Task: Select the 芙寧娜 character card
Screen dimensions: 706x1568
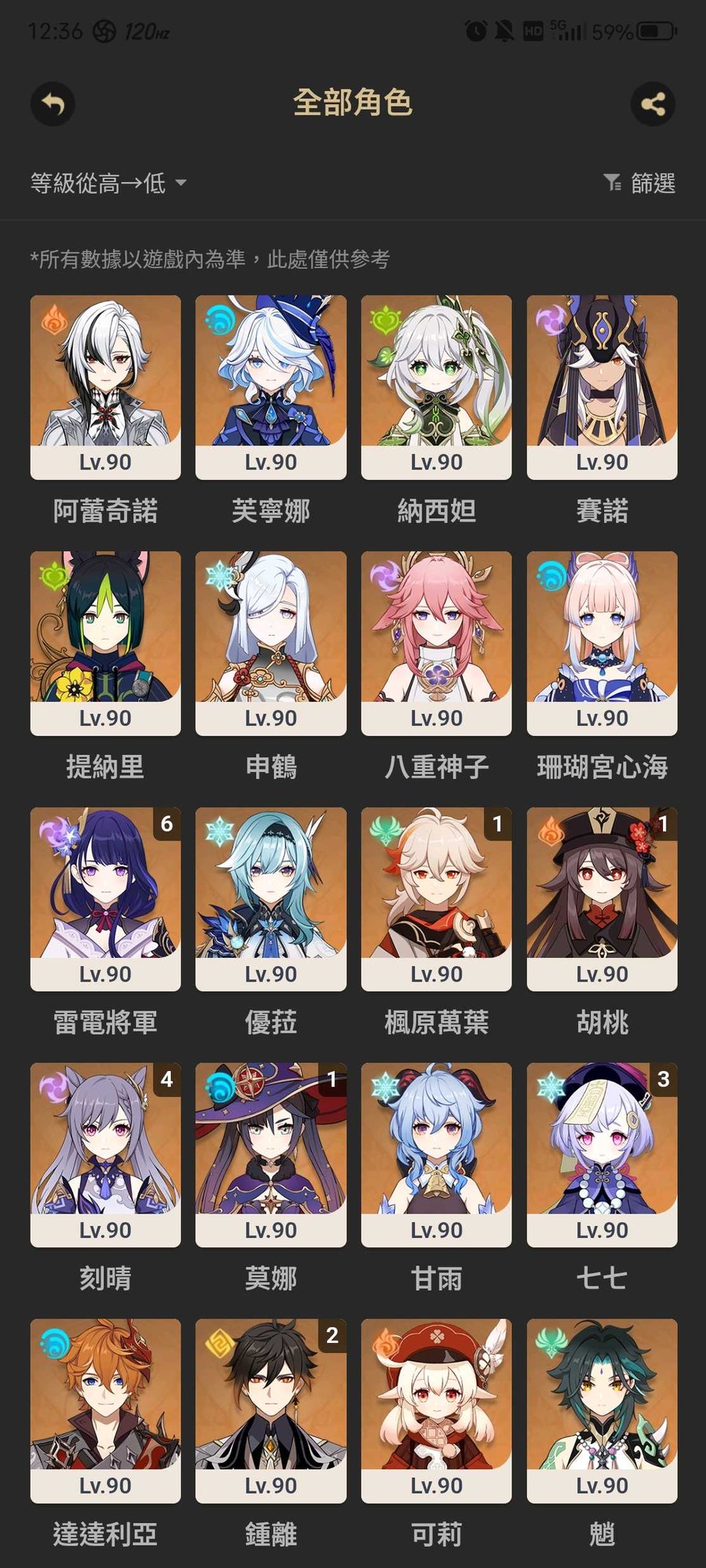Action: click(x=271, y=387)
